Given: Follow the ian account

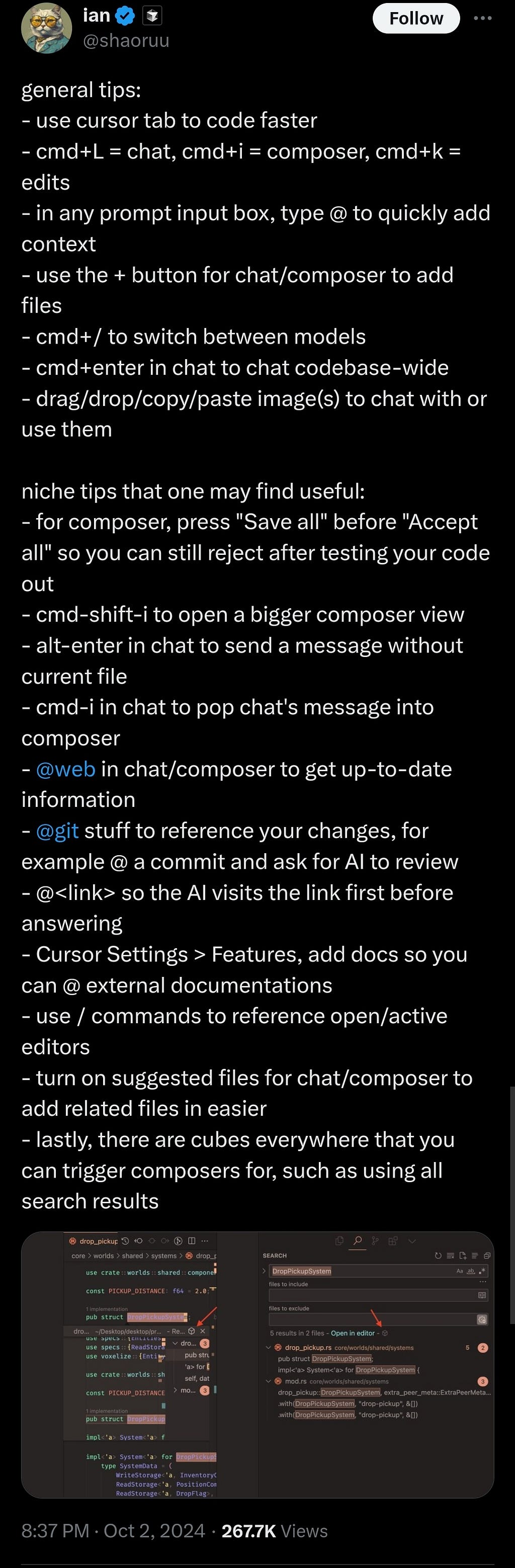Looking at the screenshot, I should (x=416, y=18).
